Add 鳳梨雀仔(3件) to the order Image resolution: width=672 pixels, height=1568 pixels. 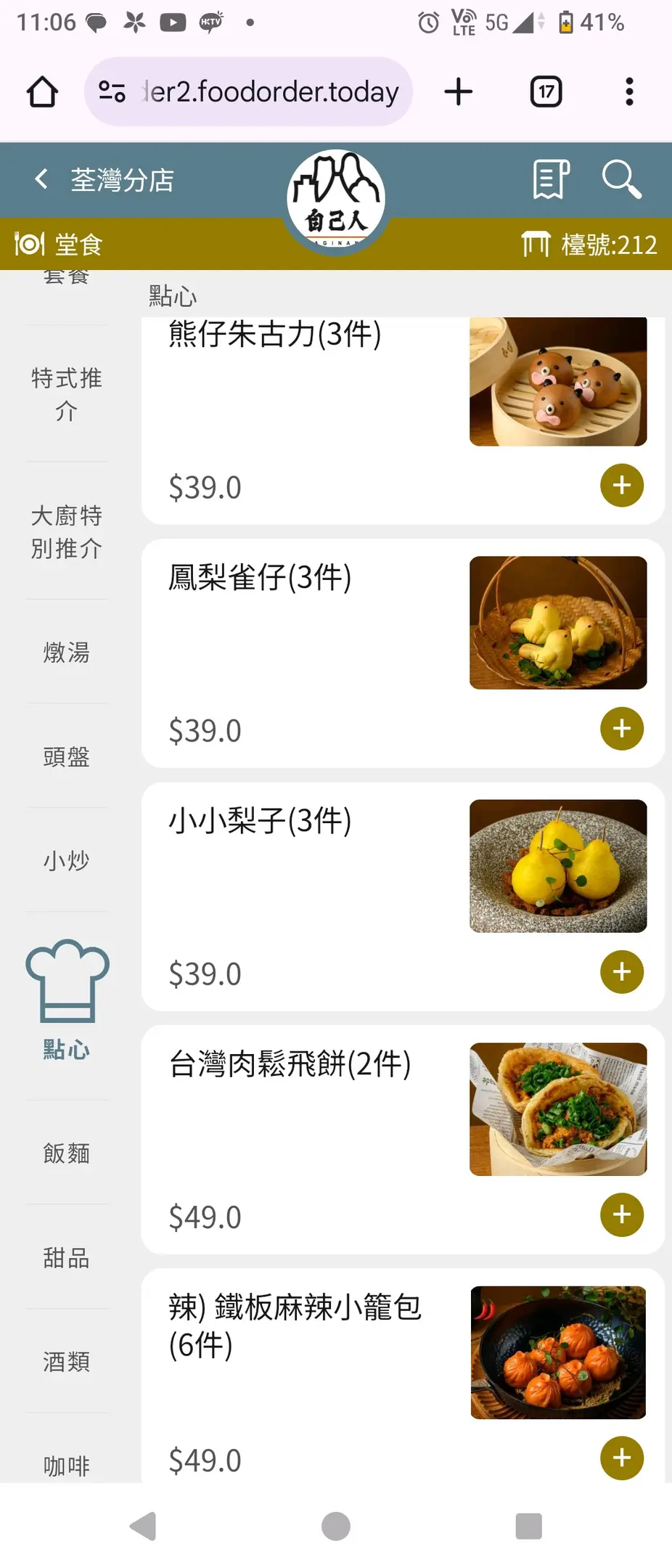coord(622,729)
